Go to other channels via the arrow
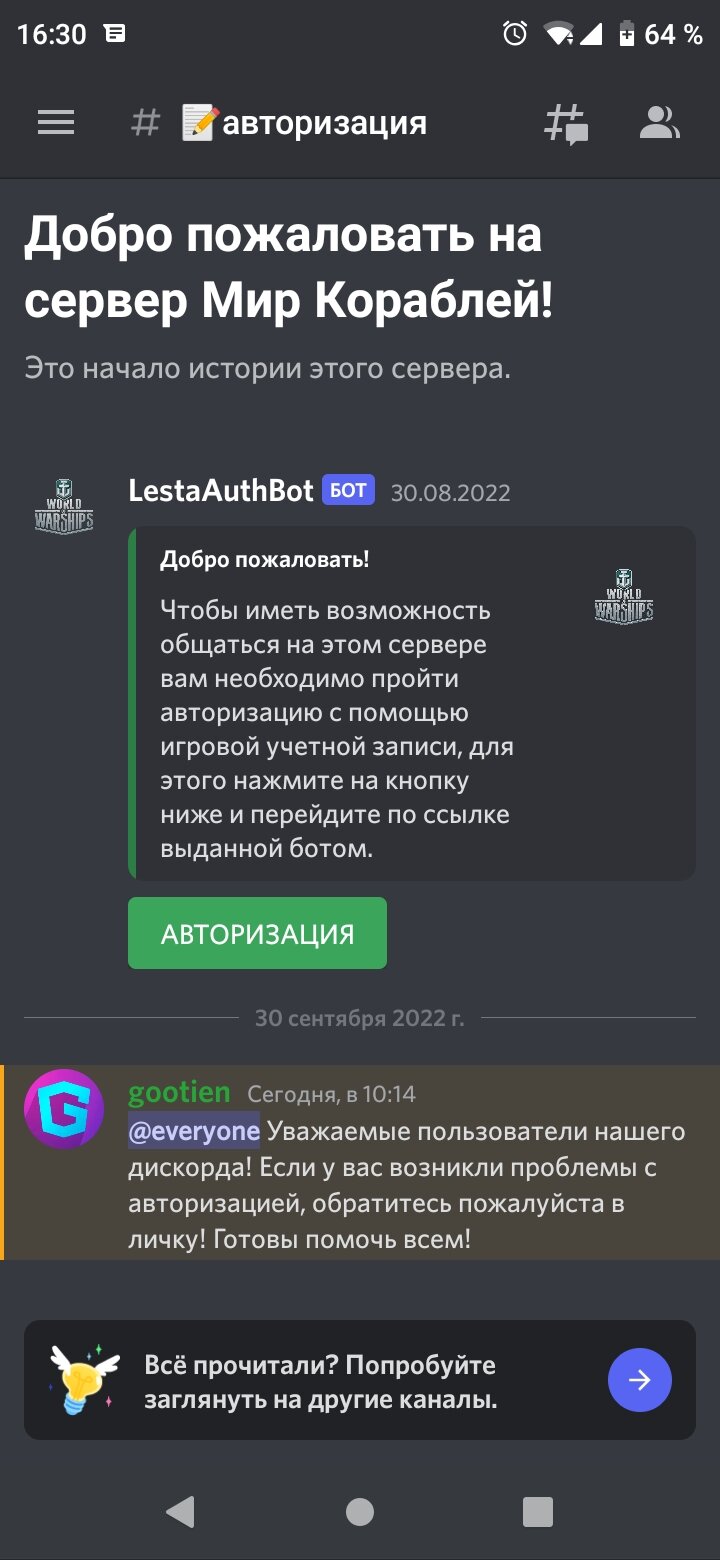The width and height of the screenshot is (720, 1560). pos(640,1380)
